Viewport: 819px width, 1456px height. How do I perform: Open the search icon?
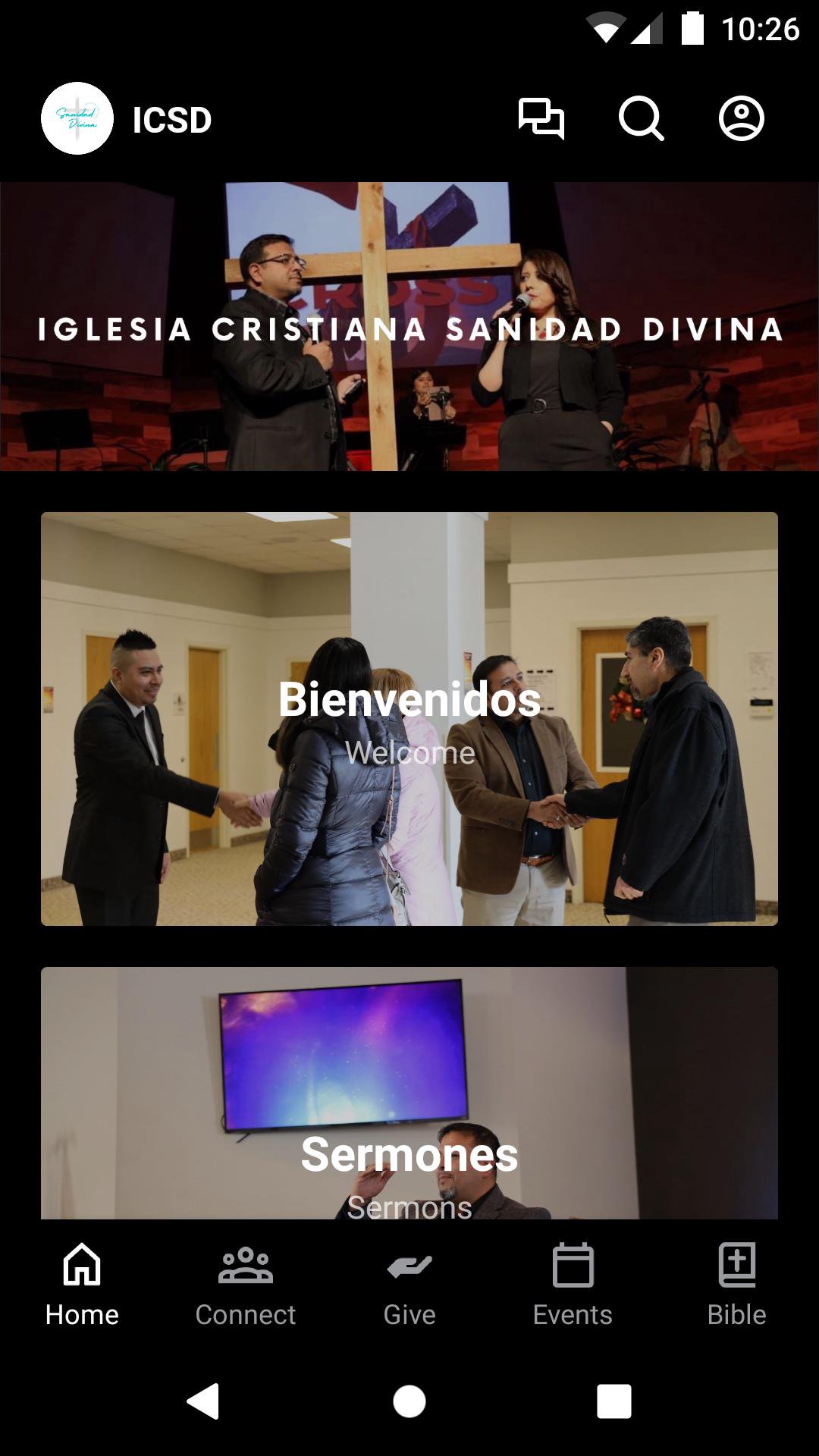click(641, 119)
